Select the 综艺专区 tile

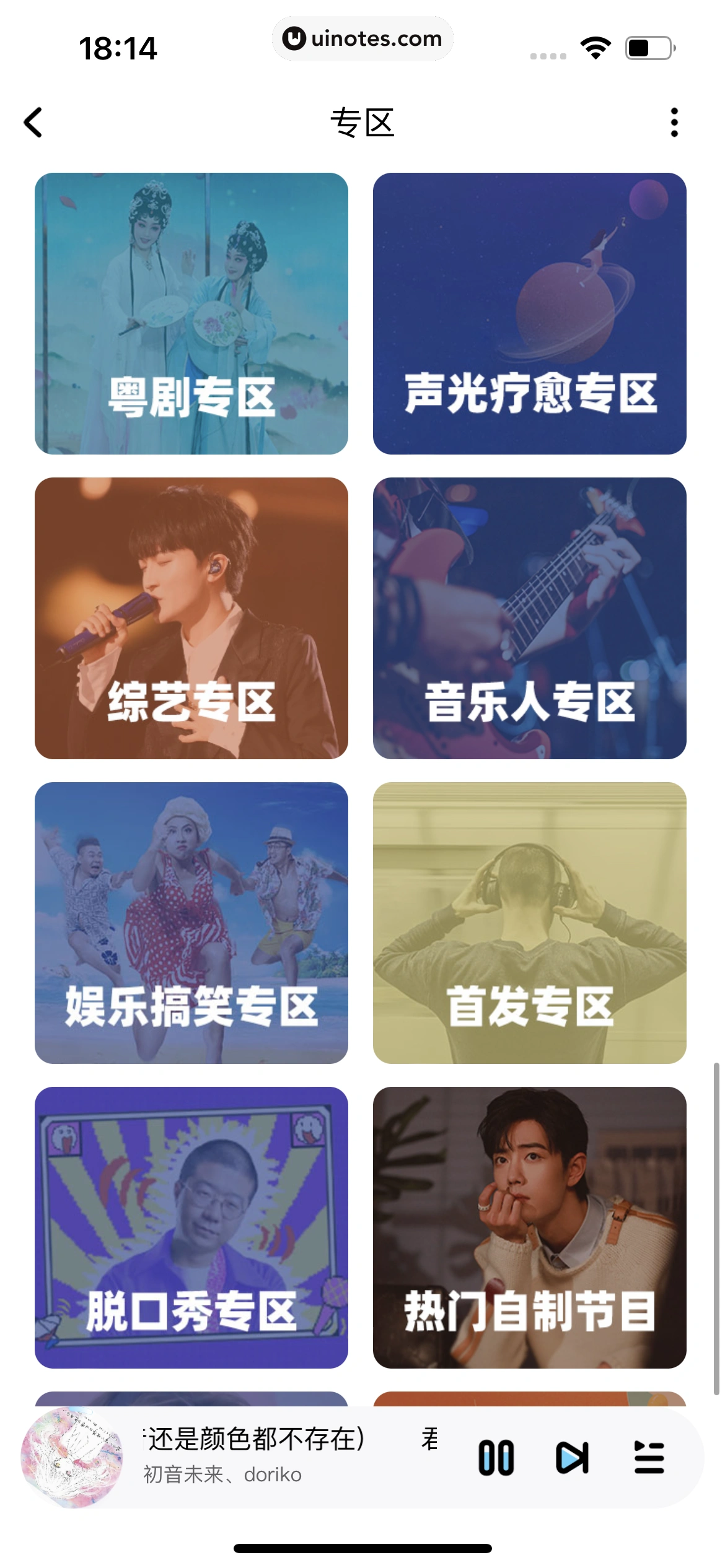[x=191, y=618]
